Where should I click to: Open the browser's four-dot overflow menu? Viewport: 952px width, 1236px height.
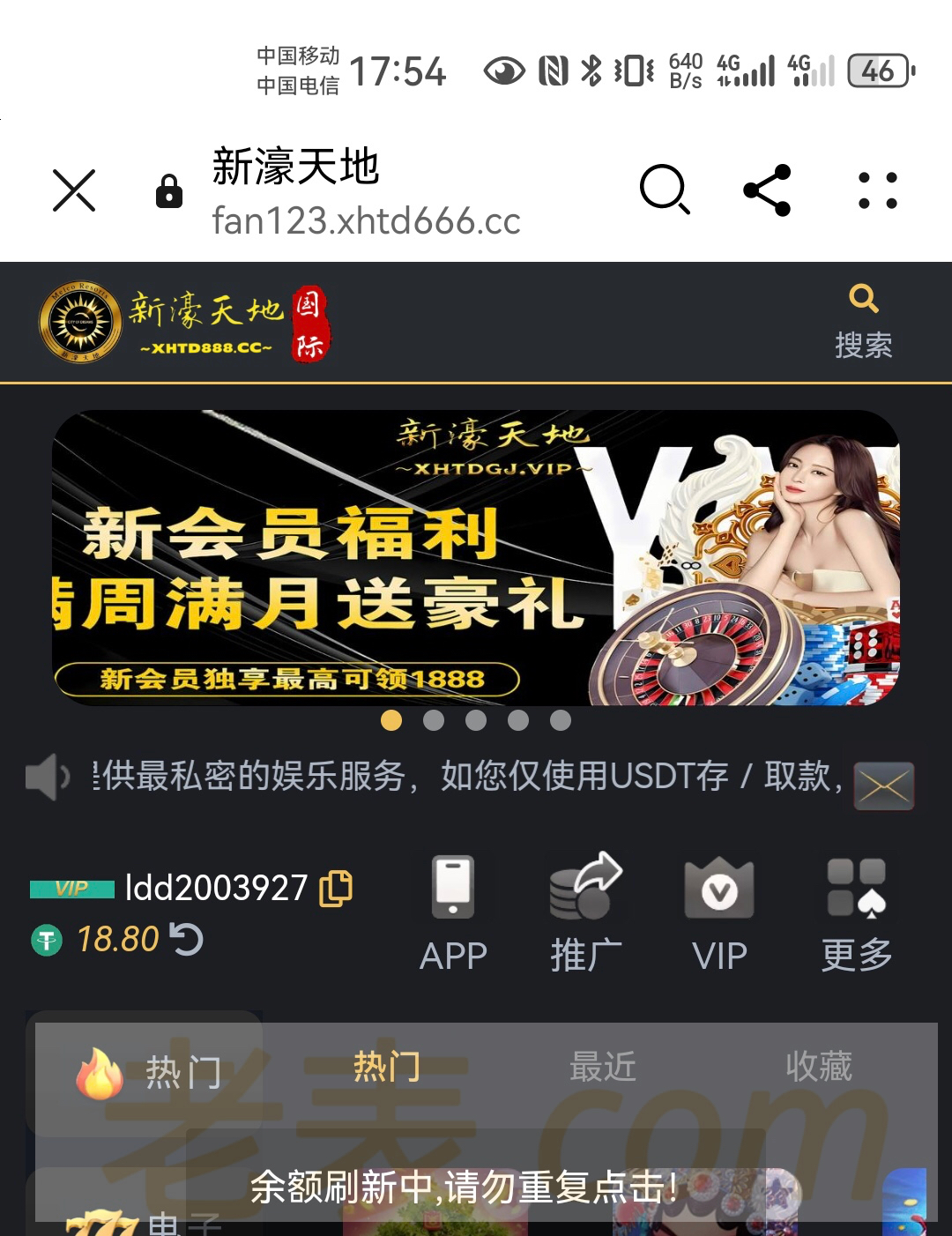point(878,190)
